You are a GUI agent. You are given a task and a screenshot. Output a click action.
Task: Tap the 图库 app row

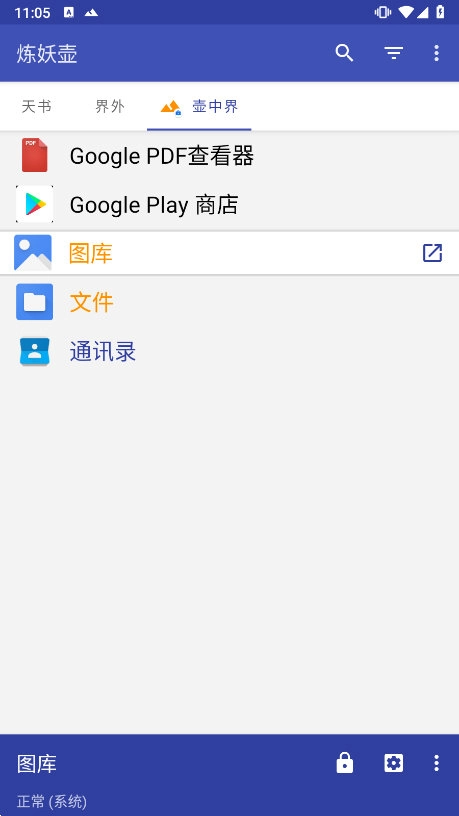point(230,253)
